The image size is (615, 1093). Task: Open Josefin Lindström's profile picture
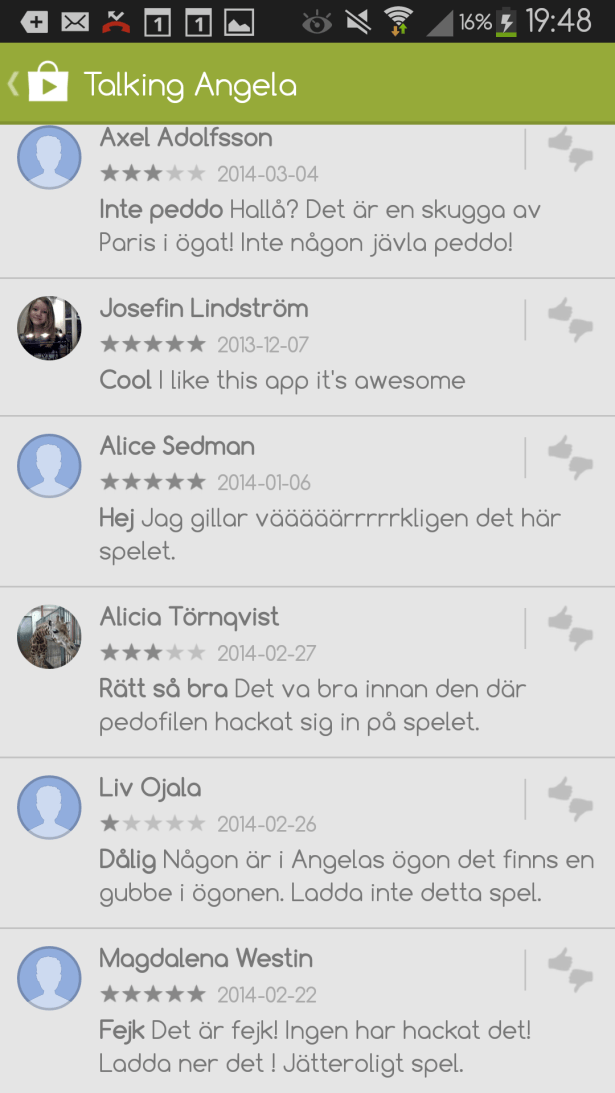point(49,328)
